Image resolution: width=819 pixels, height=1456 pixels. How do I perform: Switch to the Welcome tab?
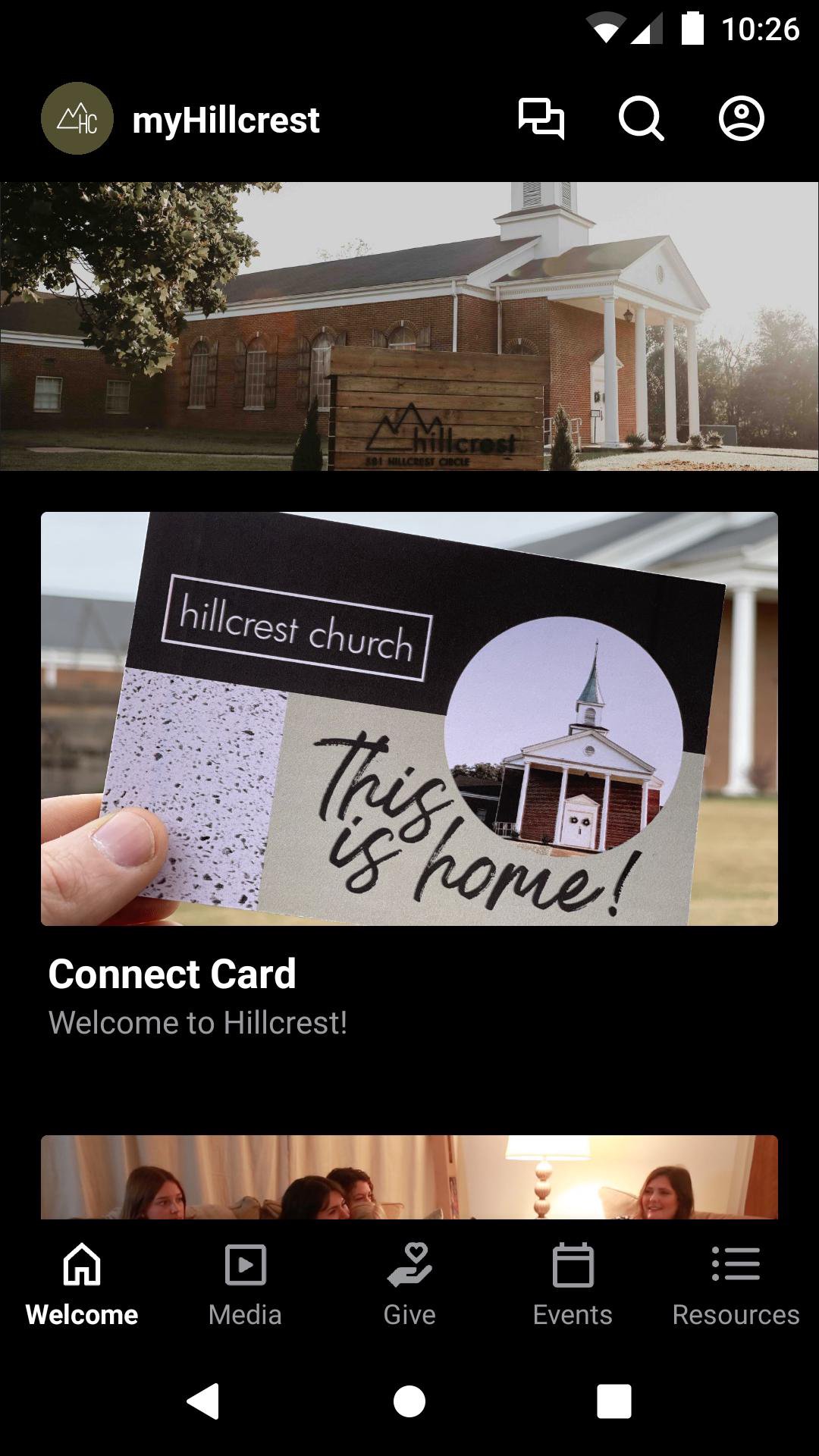pyautogui.click(x=82, y=1282)
